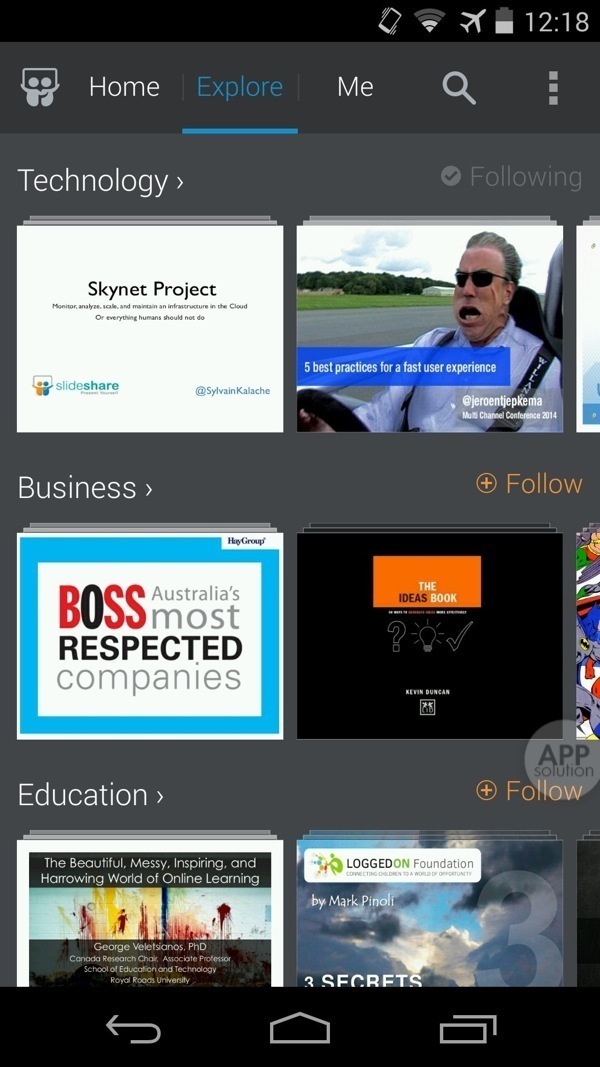The image size is (600, 1067).
Task: Open the search icon in the app bar
Action: (x=459, y=88)
